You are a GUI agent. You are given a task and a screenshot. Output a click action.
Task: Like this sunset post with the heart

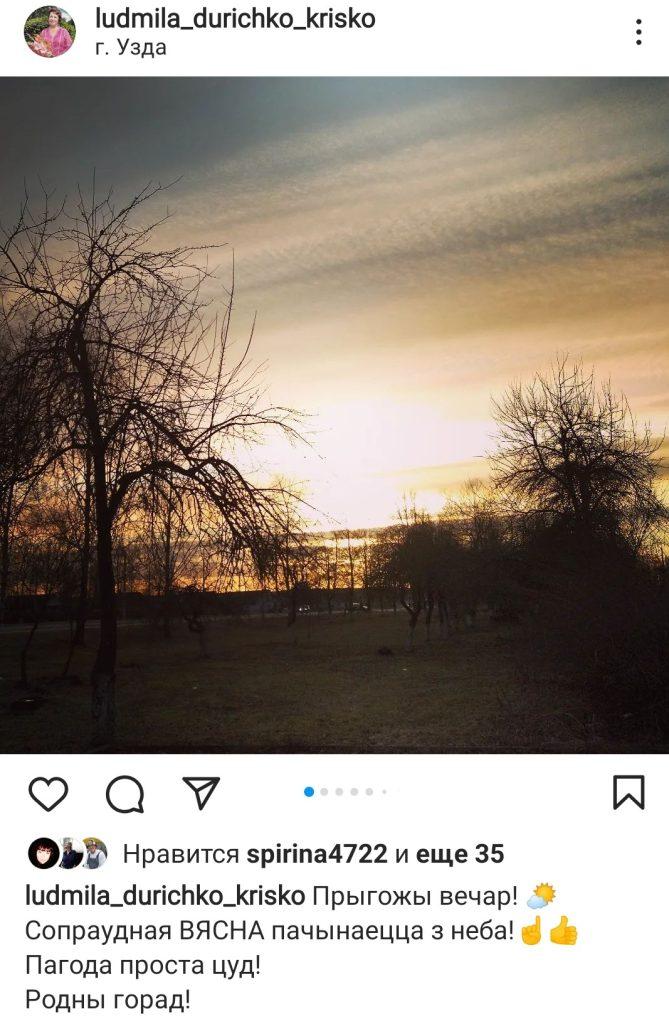(48, 793)
